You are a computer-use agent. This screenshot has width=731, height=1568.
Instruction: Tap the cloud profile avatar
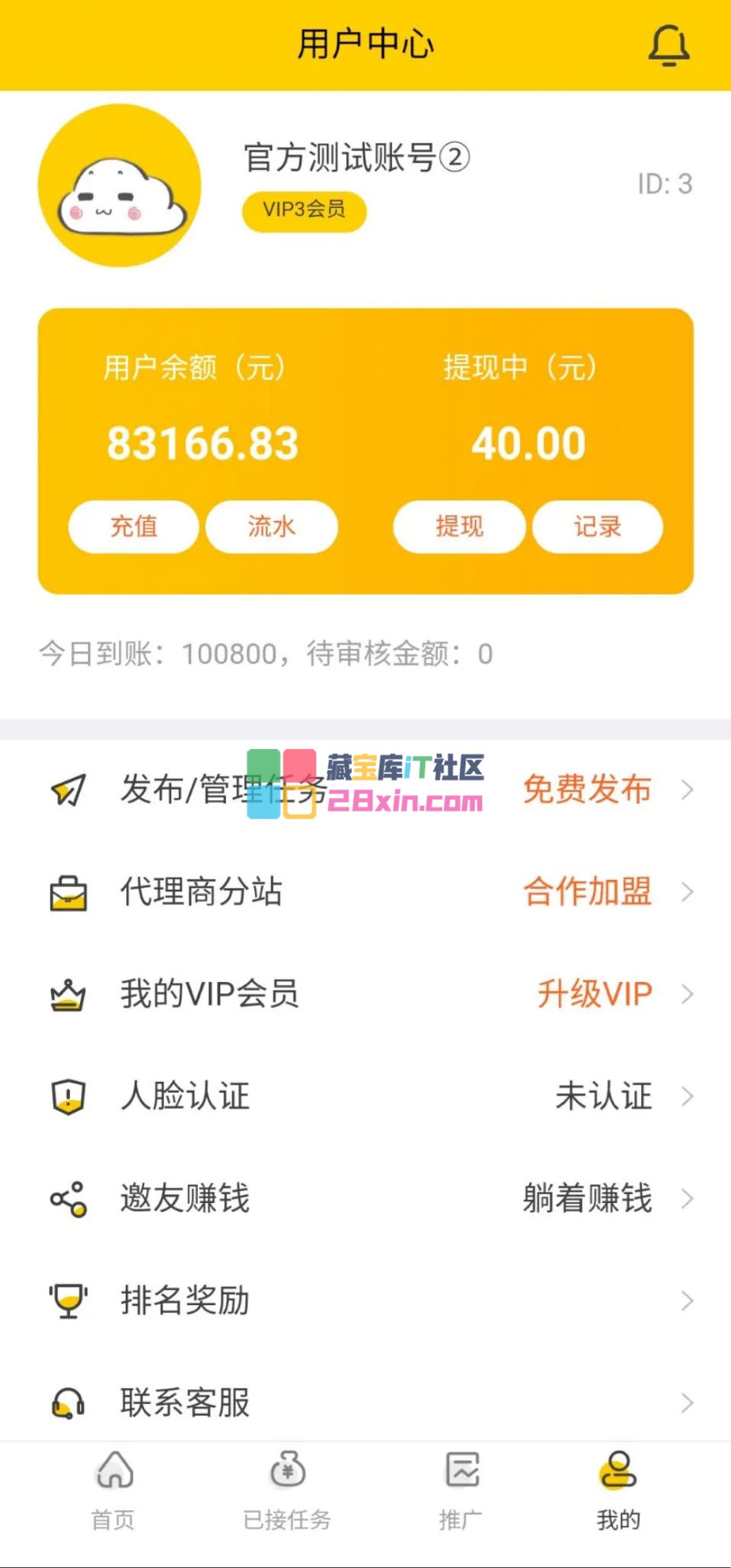(x=120, y=185)
